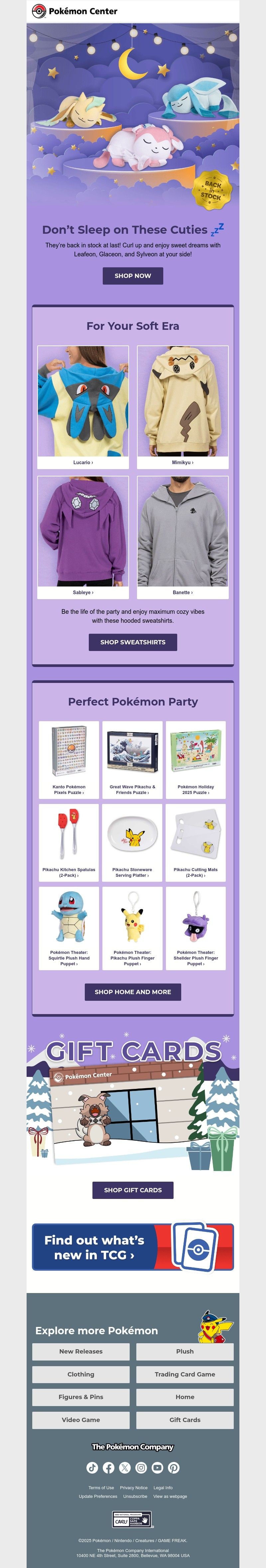Viewport: 266px width, 1568px height.
Task: Tap the SHOP NOW button
Action: coord(133,276)
